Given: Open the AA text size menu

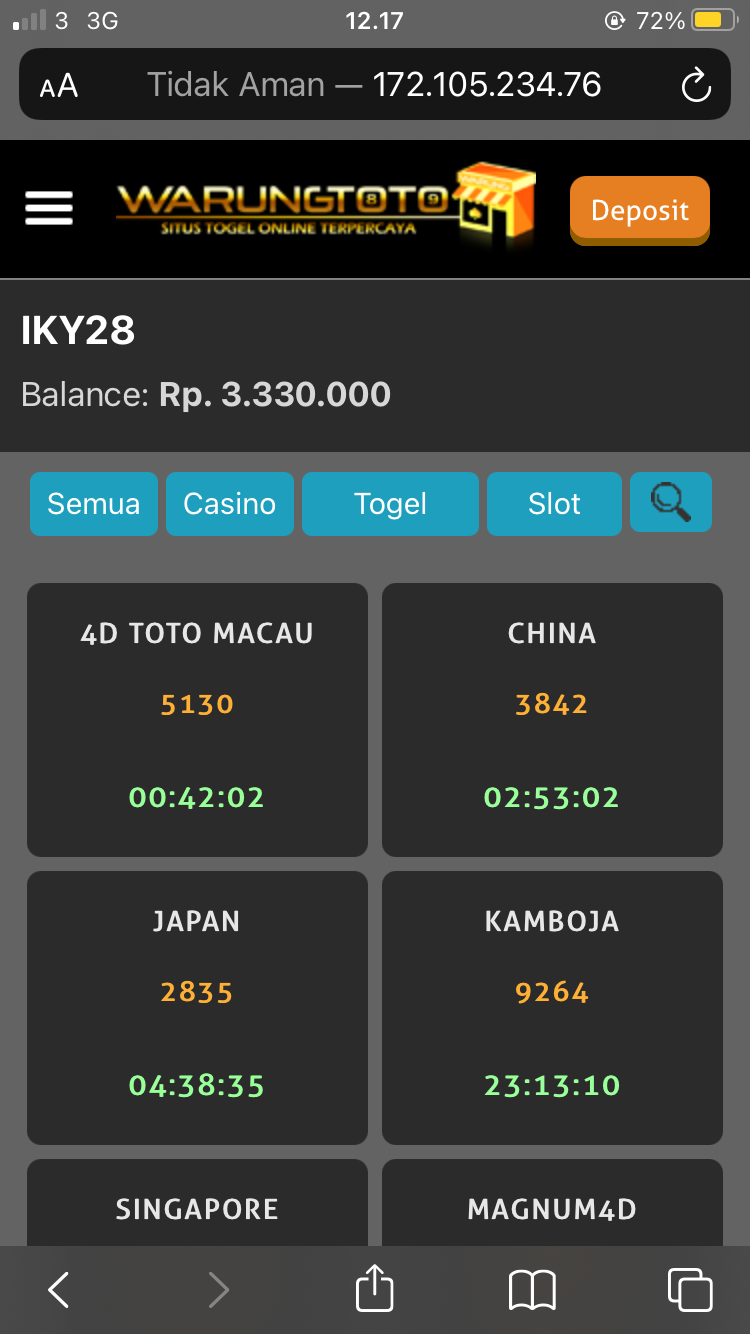Looking at the screenshot, I should [59, 86].
